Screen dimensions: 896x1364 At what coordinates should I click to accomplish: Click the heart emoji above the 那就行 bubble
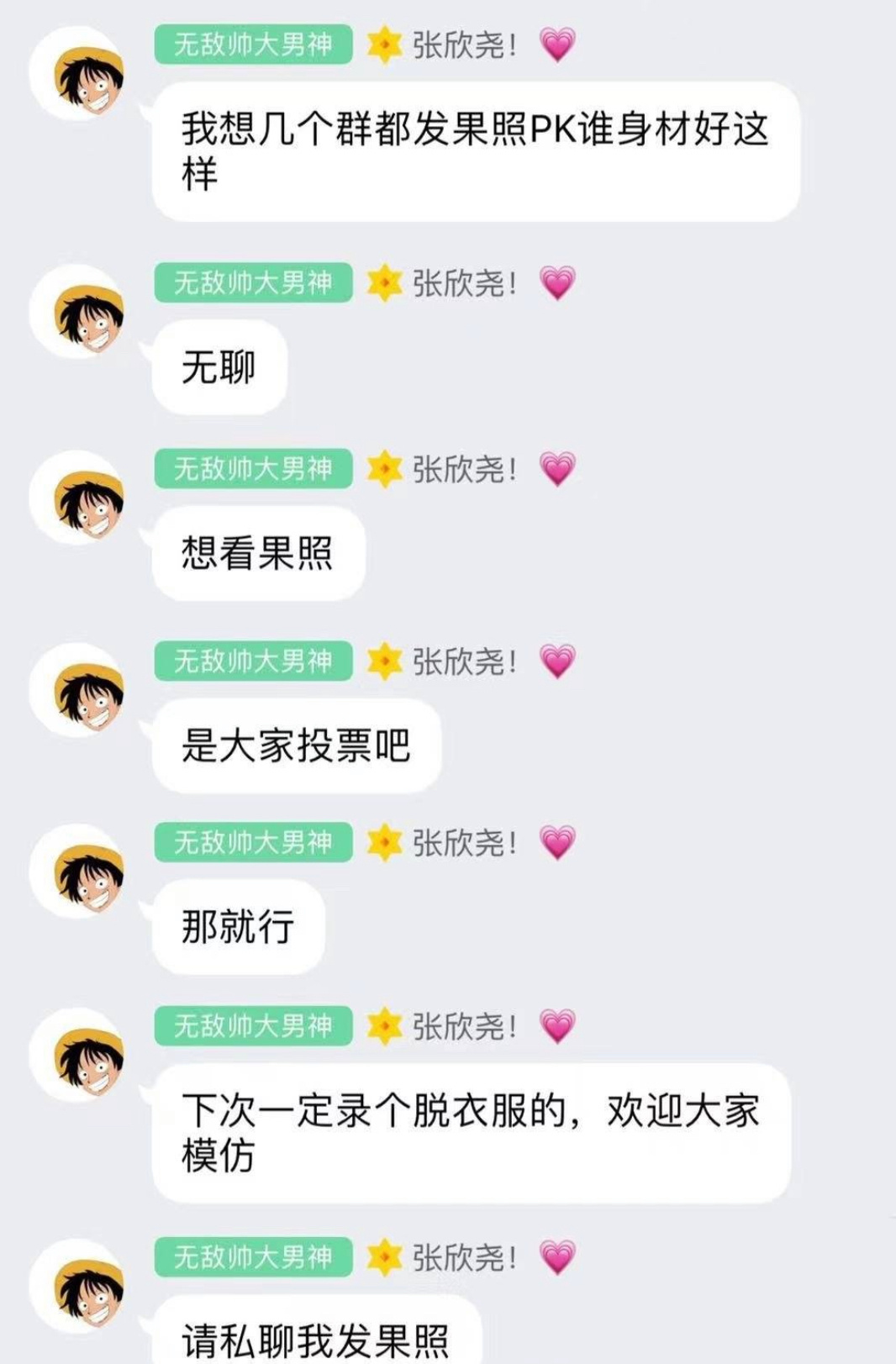(556, 846)
